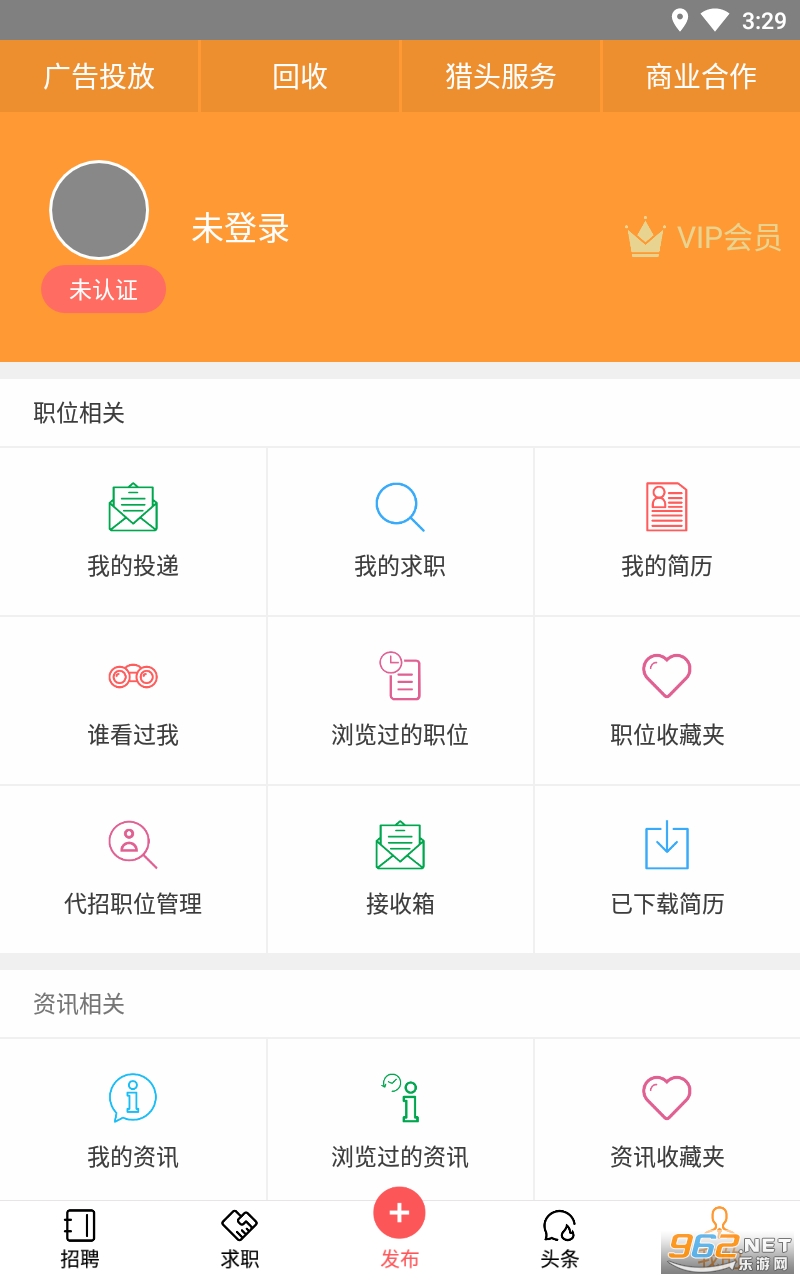Open 我的求职
The width and height of the screenshot is (800, 1280).
(x=400, y=531)
